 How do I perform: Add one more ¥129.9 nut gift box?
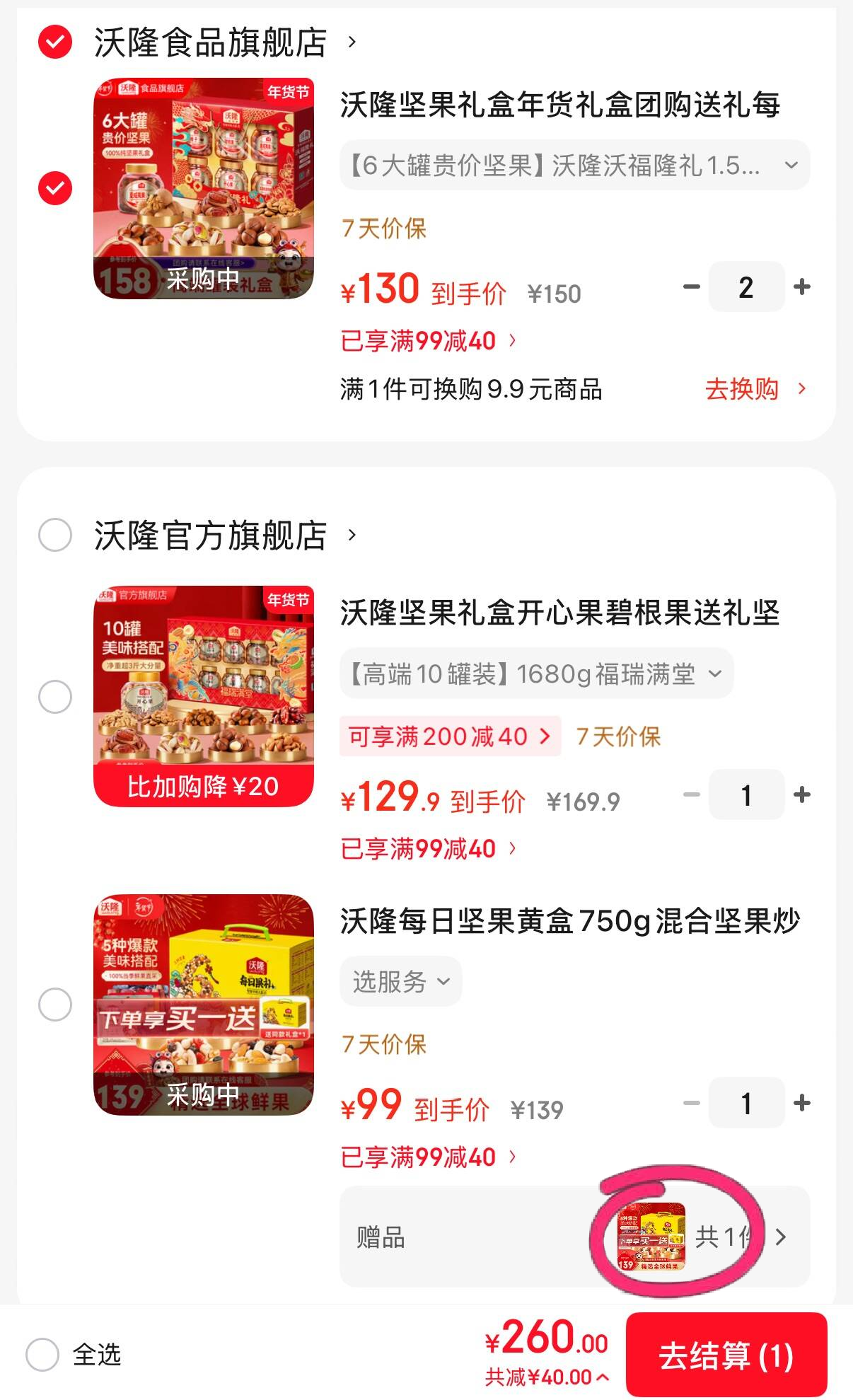click(802, 795)
